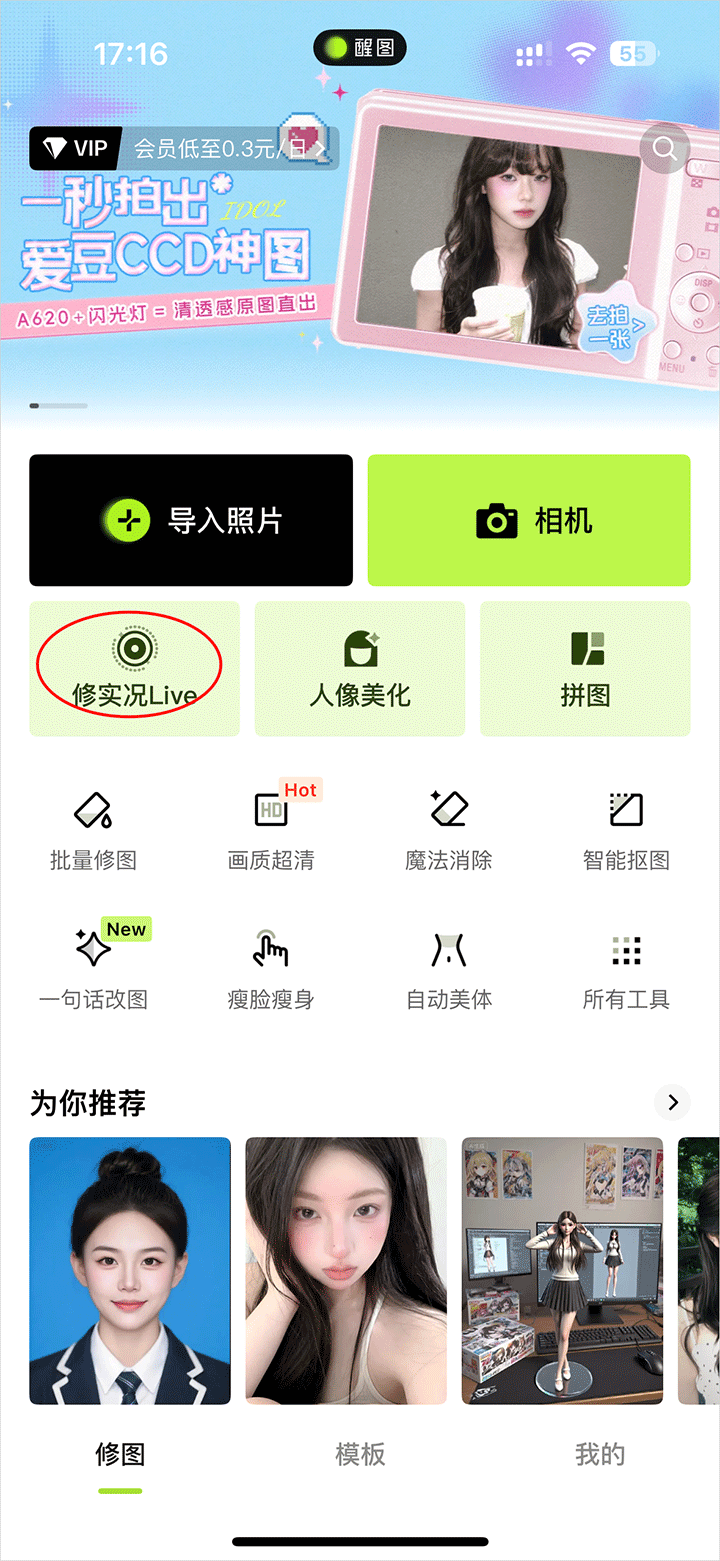Open 画质超清 HD enhancement
Screen dimensions: 720x1561
tap(271, 829)
